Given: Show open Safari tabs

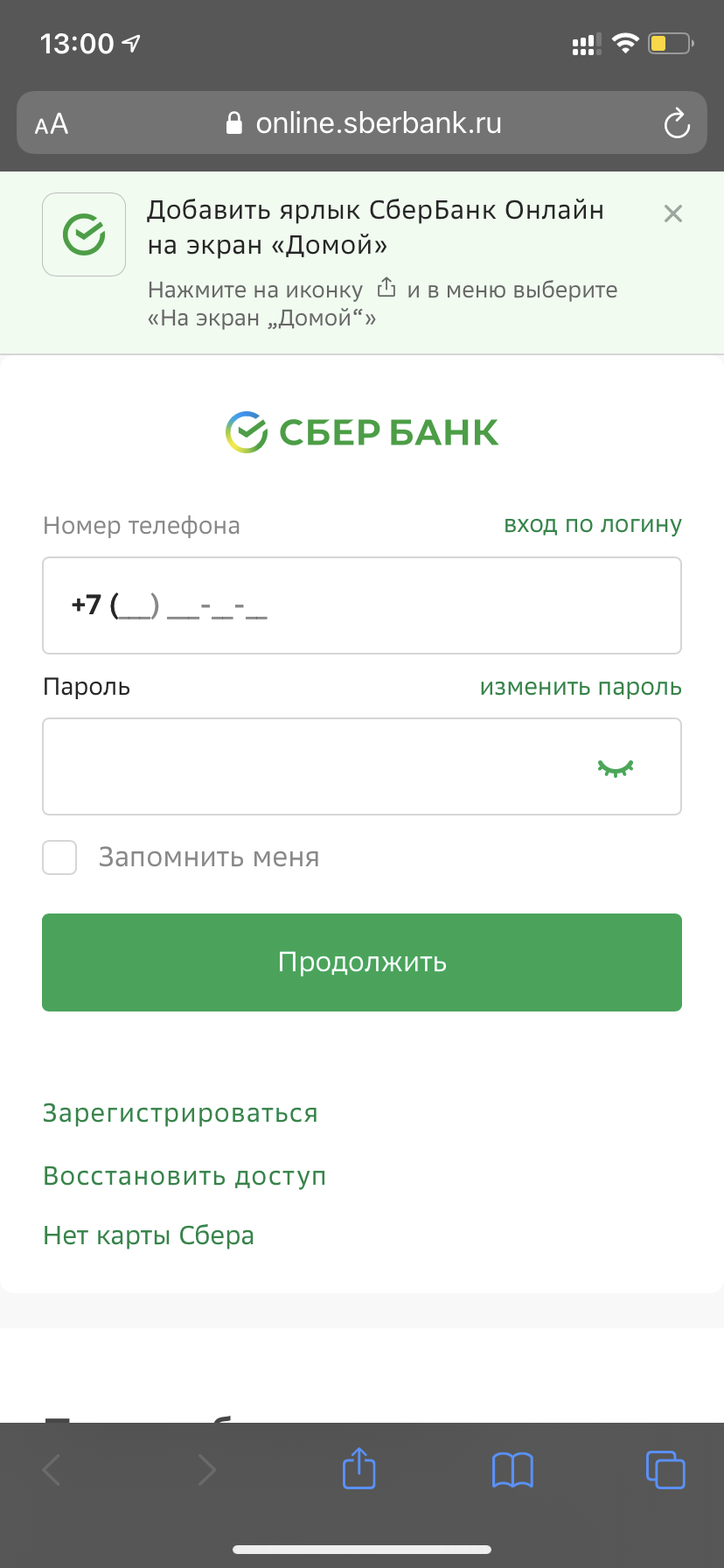Looking at the screenshot, I should [665, 1469].
